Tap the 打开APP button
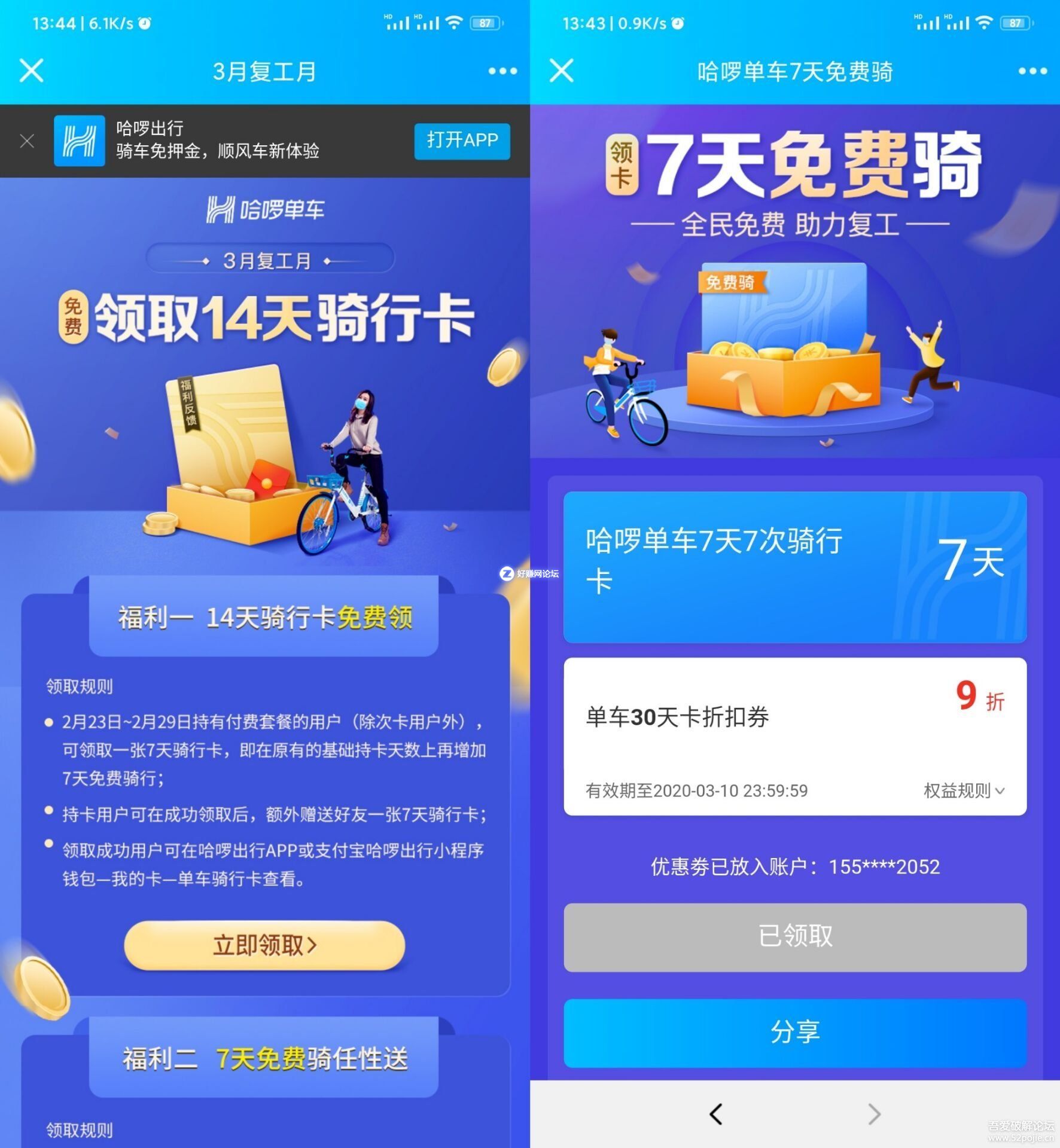The height and width of the screenshot is (1148, 1060). tap(462, 141)
